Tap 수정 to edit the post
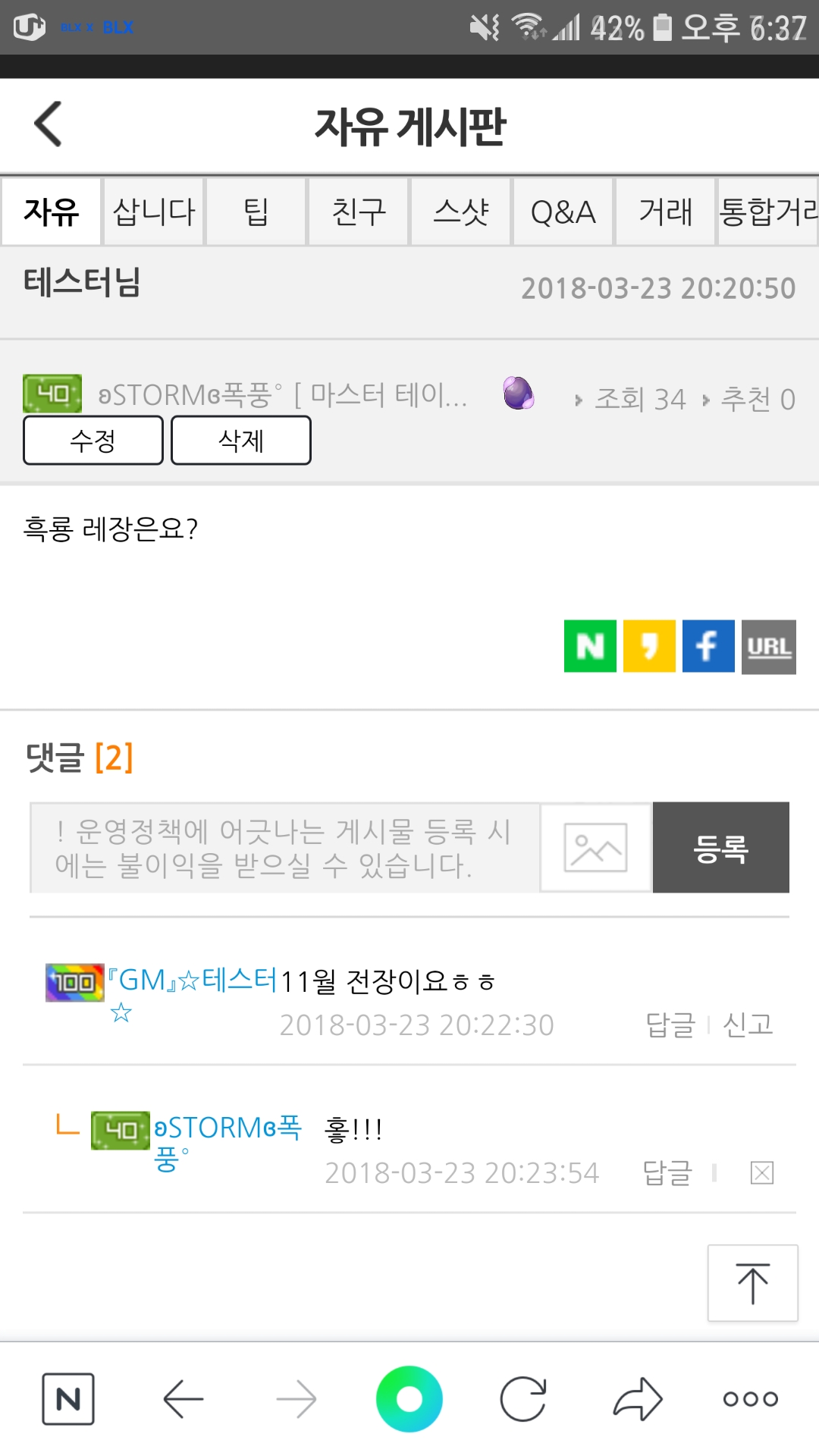 [x=93, y=440]
